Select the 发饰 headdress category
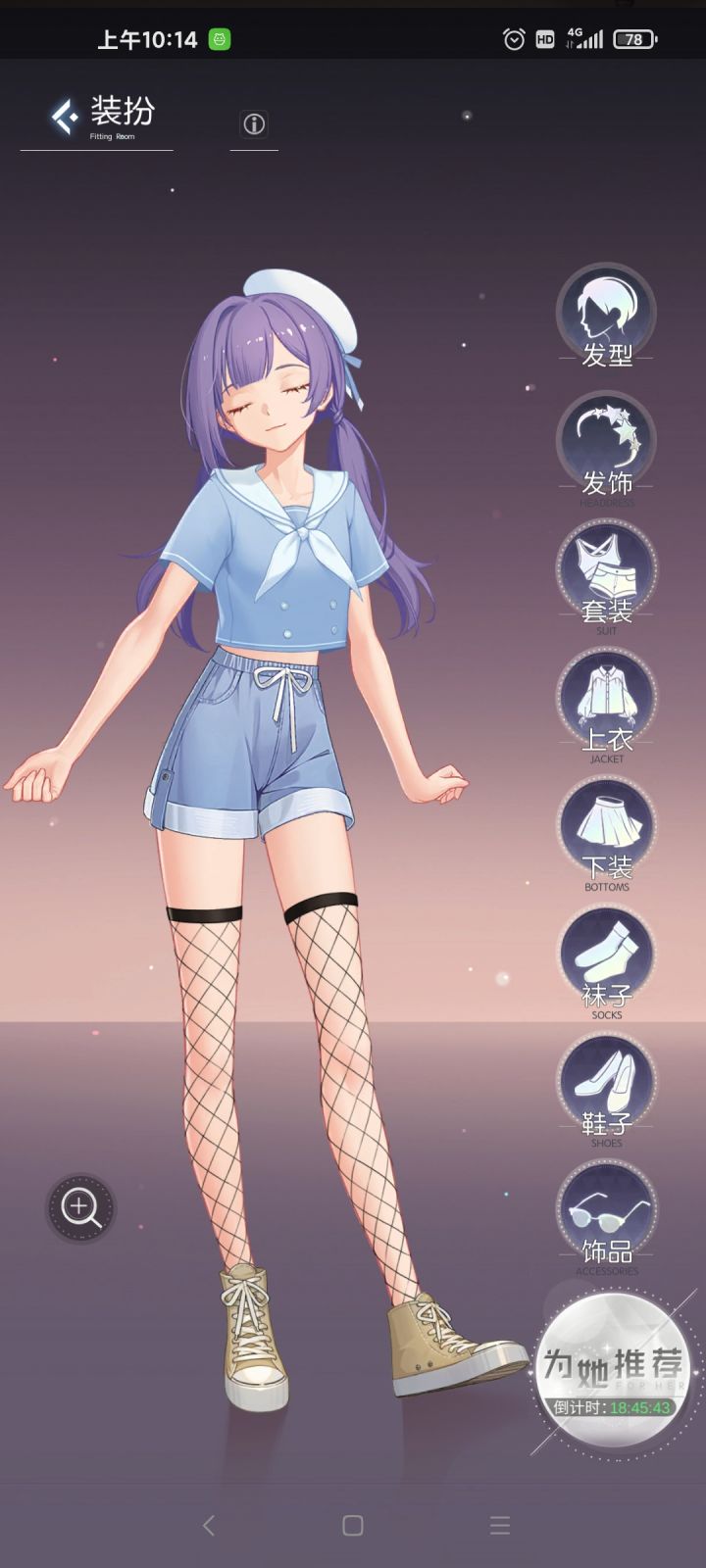Screen dimensions: 706x1568 tap(606, 444)
